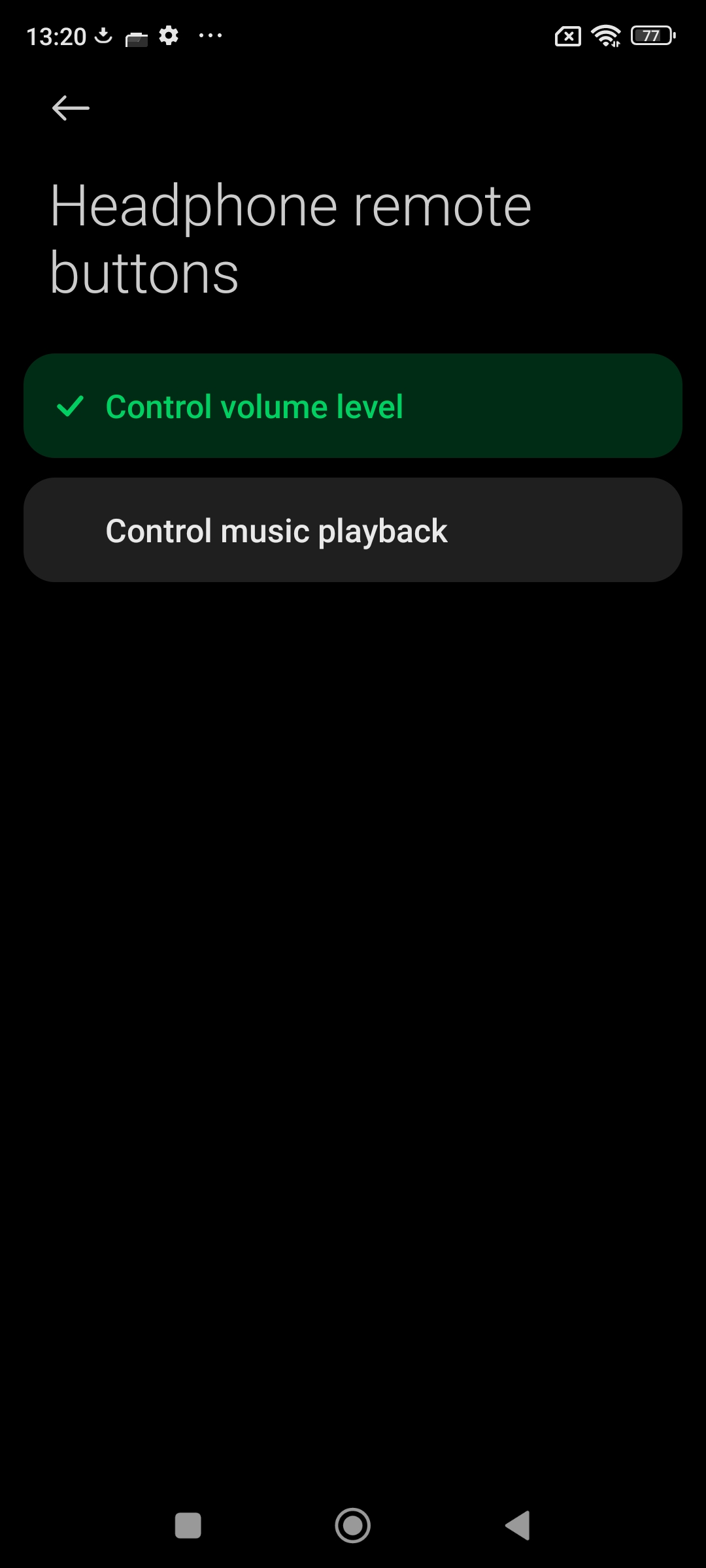Screen dimensions: 706x1568
Task: Choose Control music playback option
Action: coord(353,530)
